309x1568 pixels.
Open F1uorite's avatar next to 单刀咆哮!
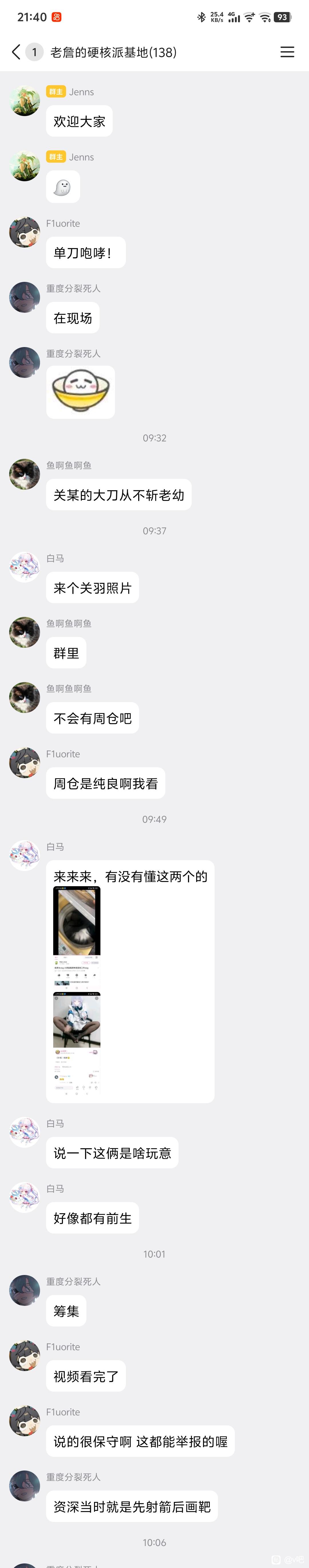pyautogui.click(x=24, y=232)
